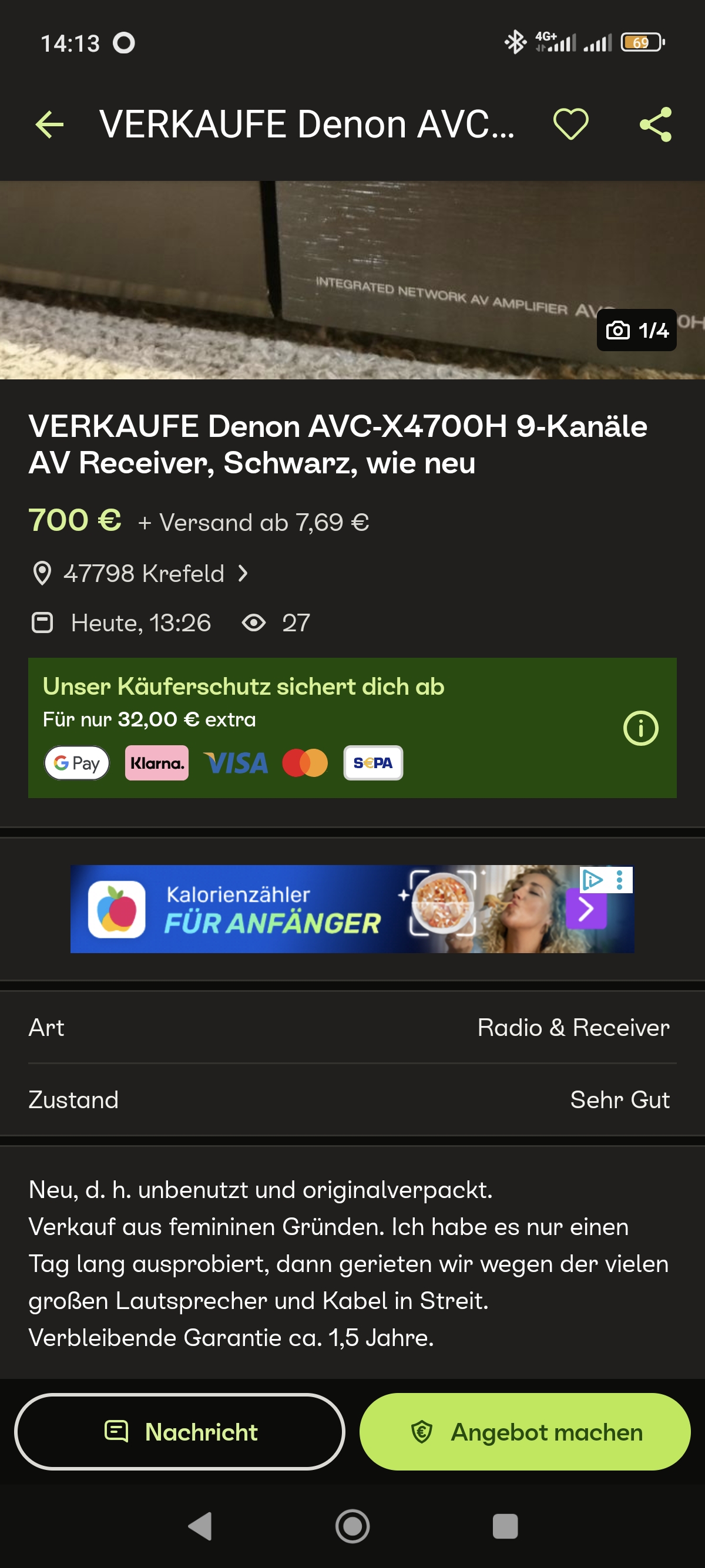Screen dimensions: 705x1568
Task: Open the recent apps overview
Action: point(505,1526)
